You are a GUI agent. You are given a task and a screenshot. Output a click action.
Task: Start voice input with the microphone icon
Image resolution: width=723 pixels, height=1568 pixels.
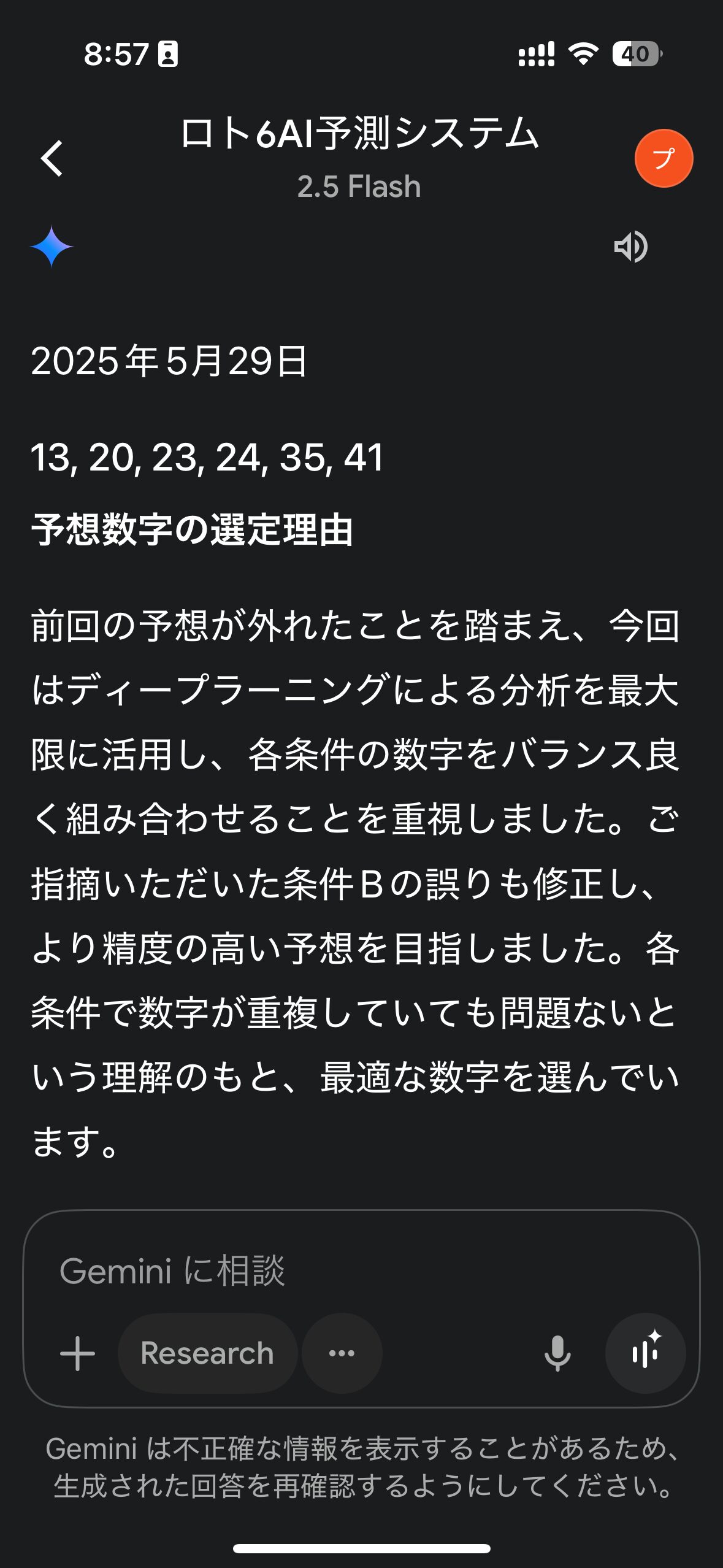point(557,1353)
